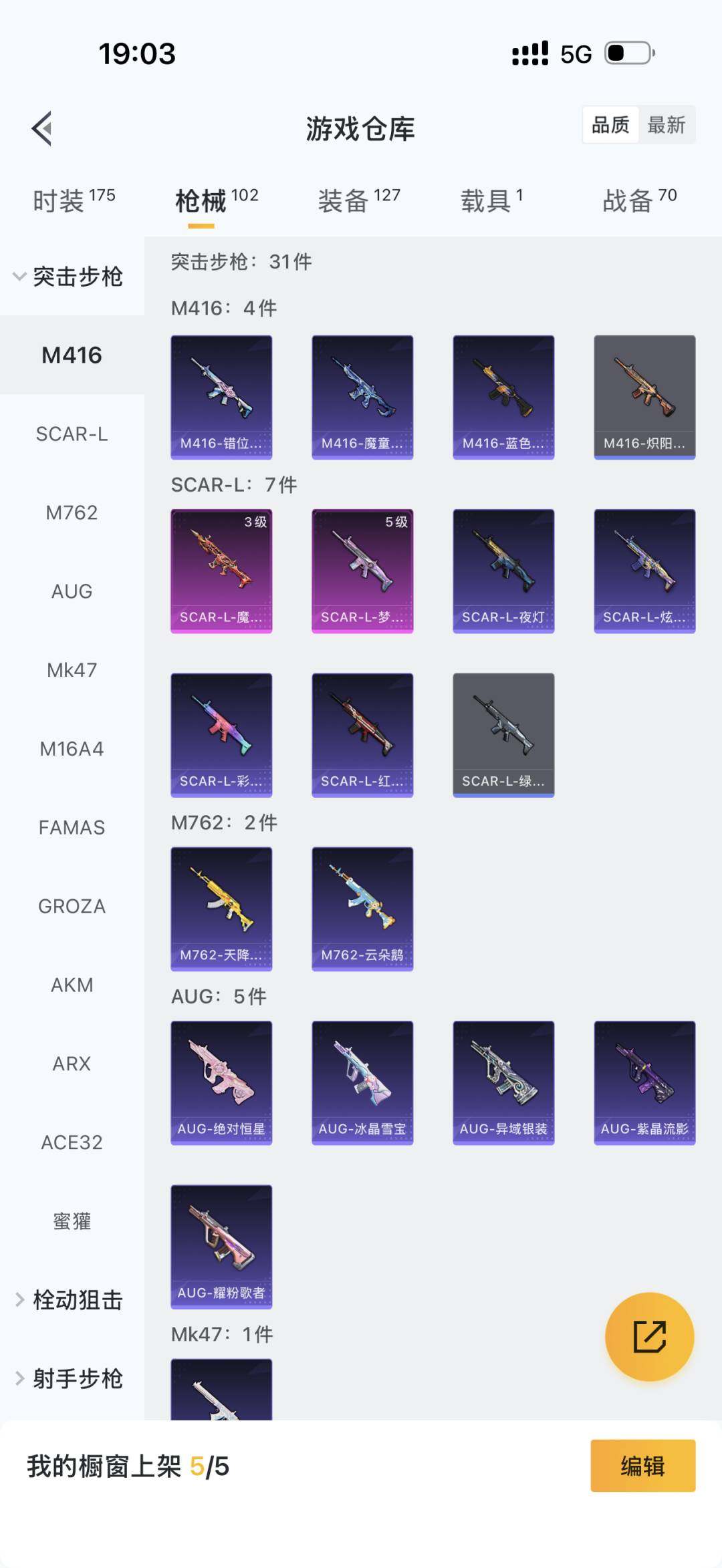Switch to the 时装 tab
The height and width of the screenshot is (1568, 722).
[74, 200]
